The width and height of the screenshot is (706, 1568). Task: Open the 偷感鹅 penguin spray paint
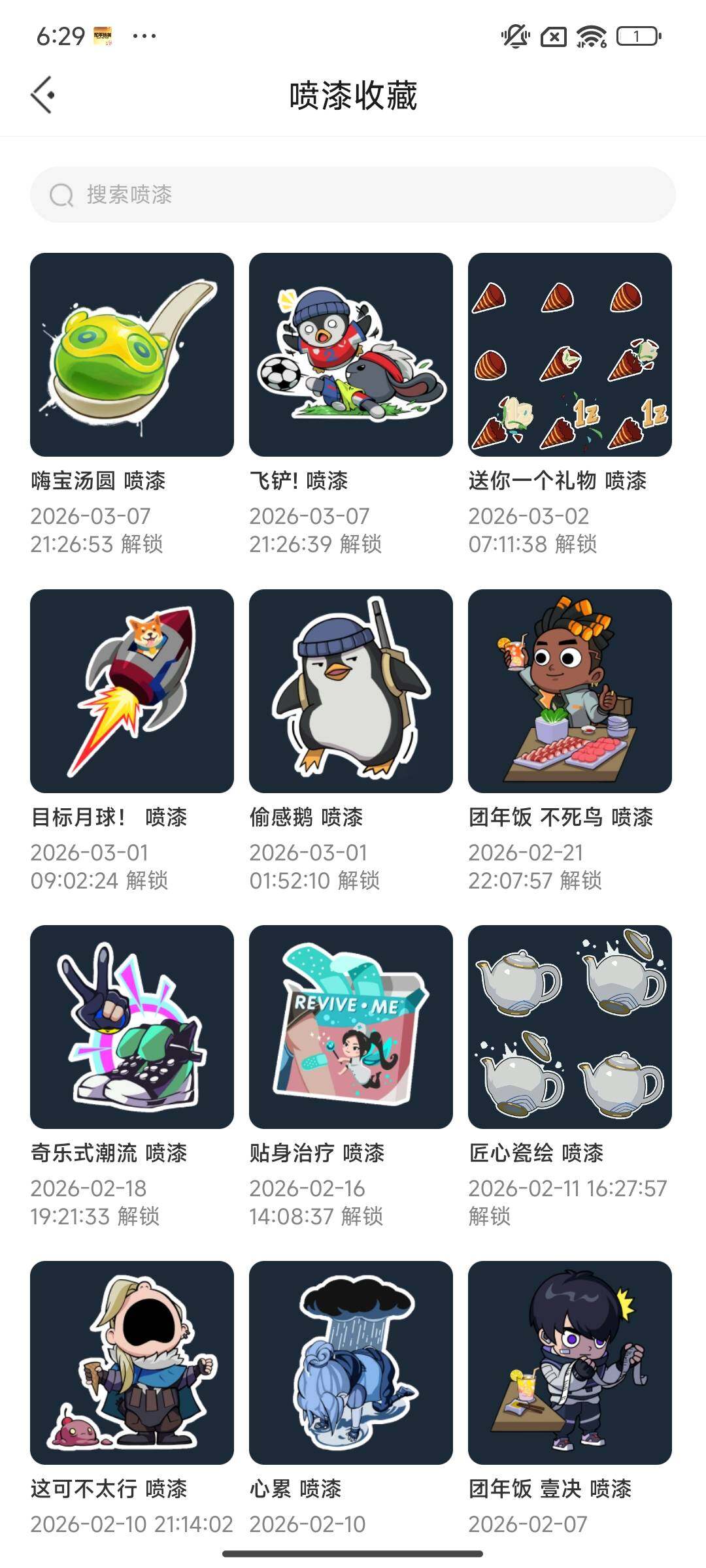point(350,691)
